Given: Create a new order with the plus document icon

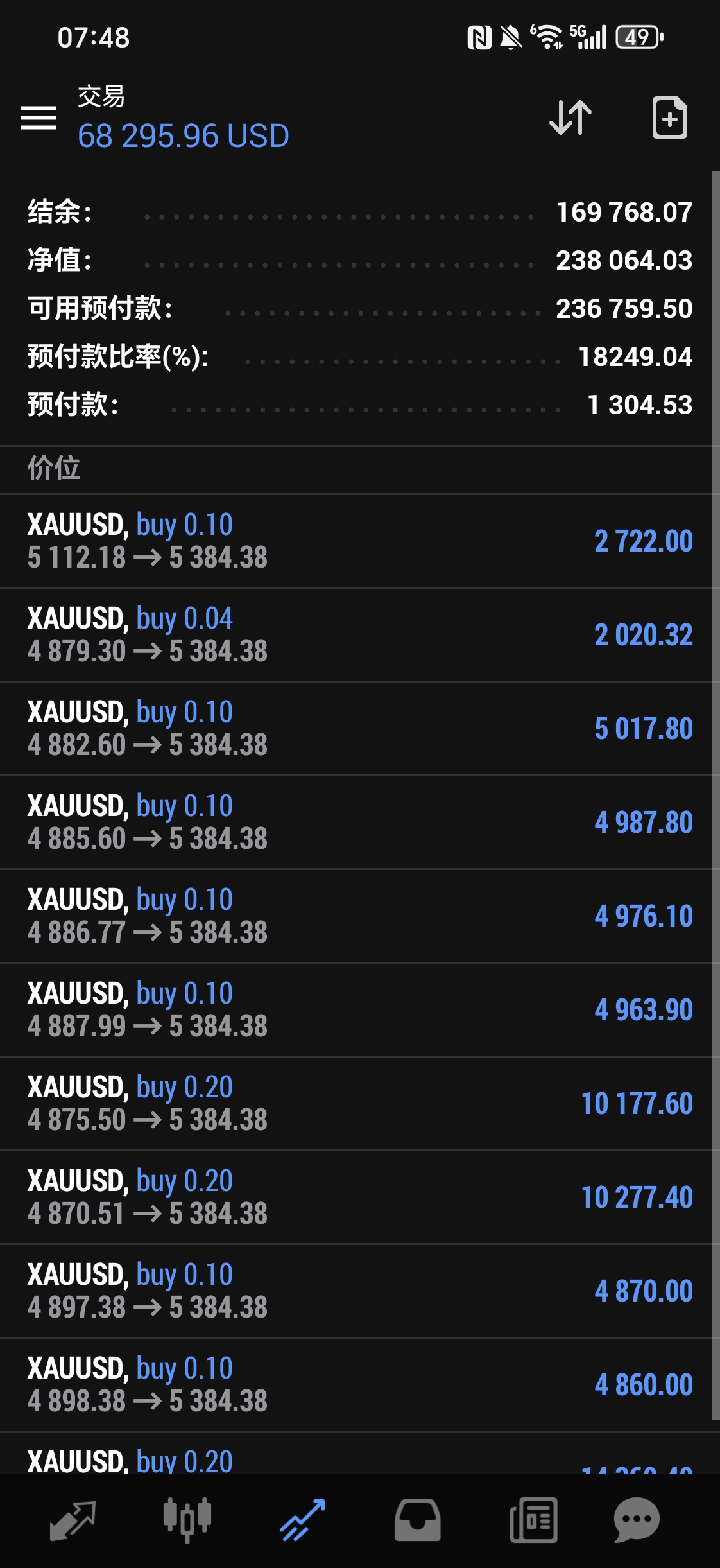Looking at the screenshot, I should (x=669, y=118).
